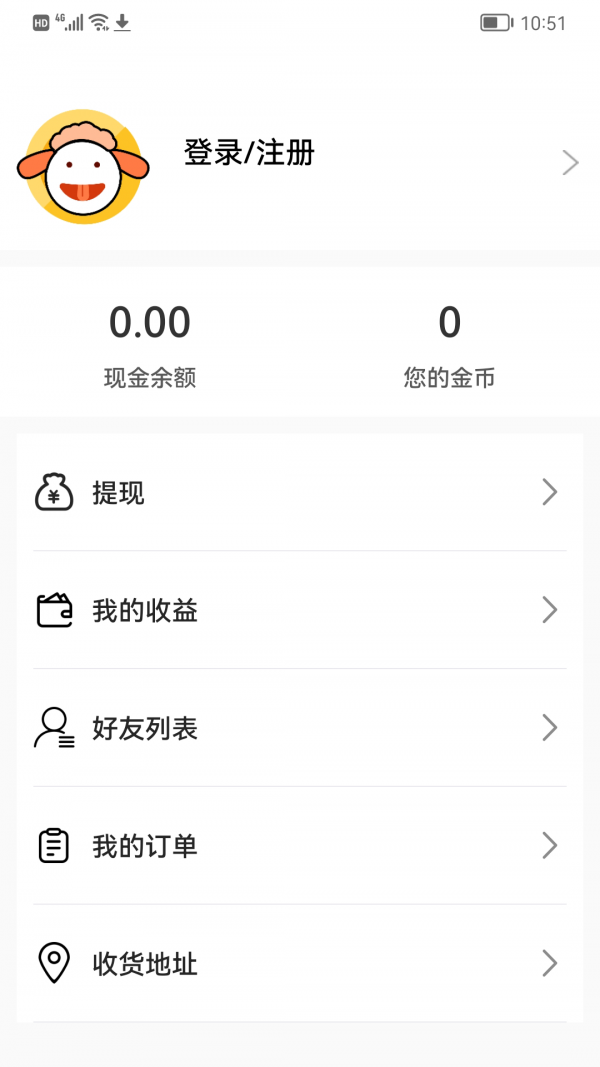
Task: Open the sheep avatar profile picture
Action: 84,167
